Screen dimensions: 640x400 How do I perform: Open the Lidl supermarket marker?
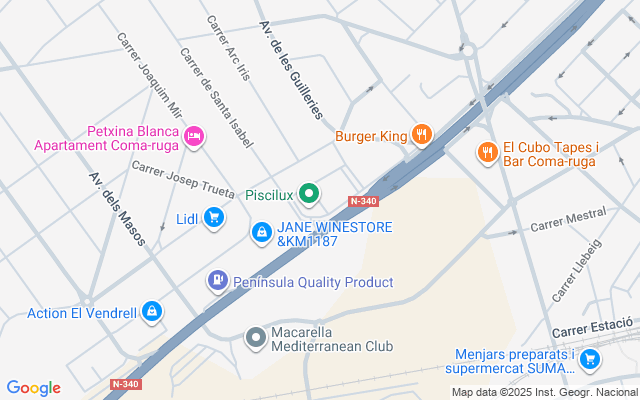coord(214,217)
